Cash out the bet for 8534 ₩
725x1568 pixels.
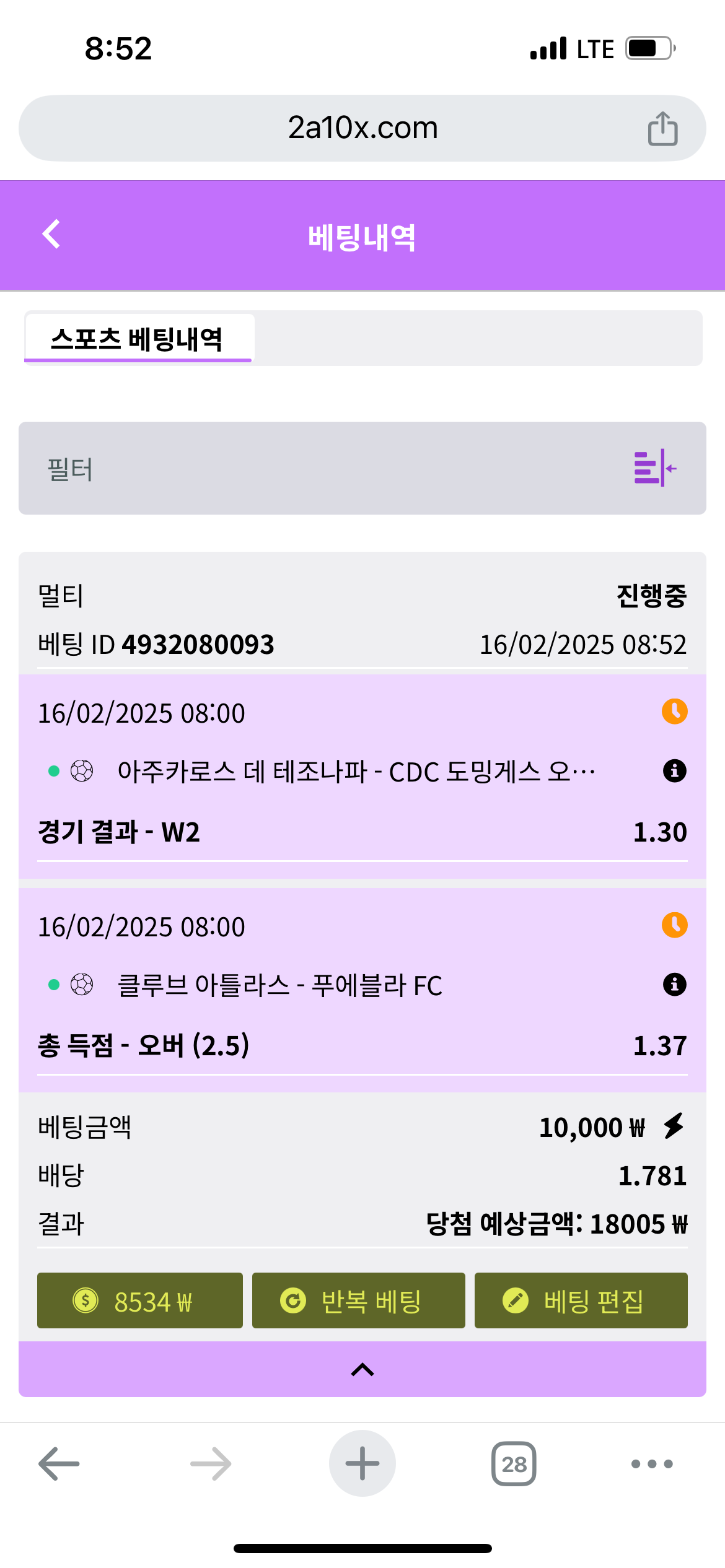coord(140,1300)
